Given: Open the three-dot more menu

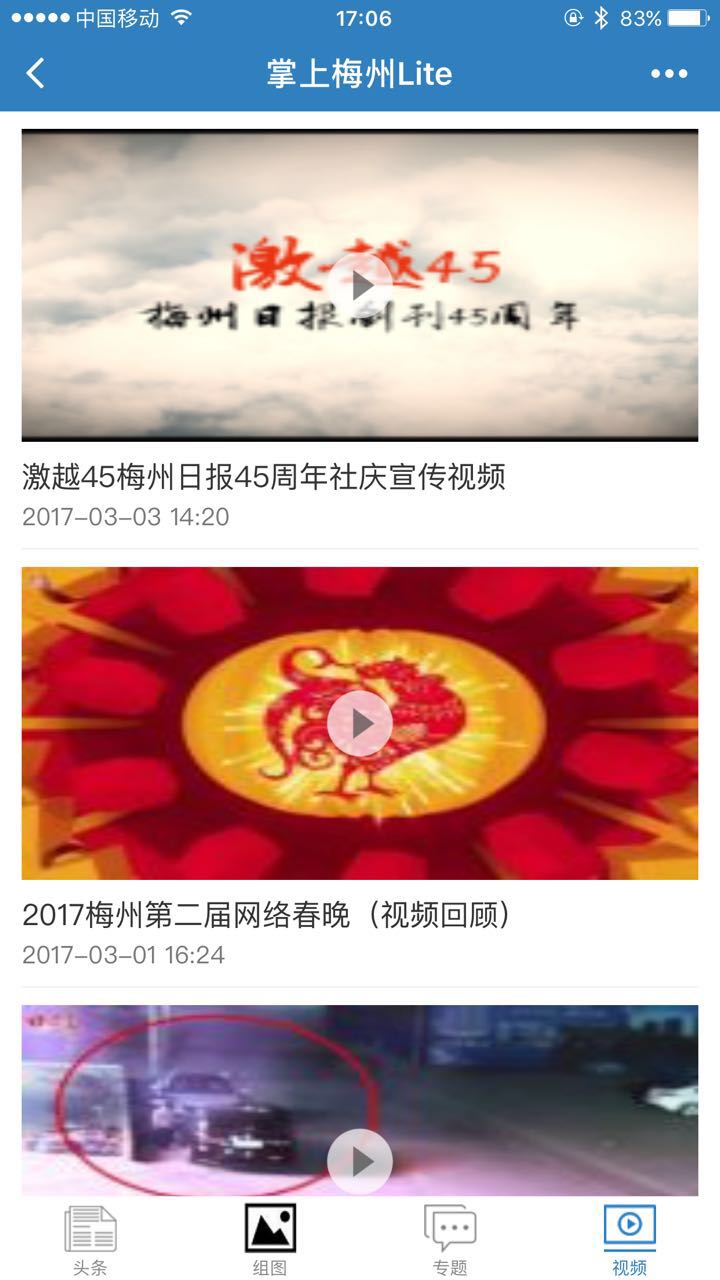Looking at the screenshot, I should point(669,73).
